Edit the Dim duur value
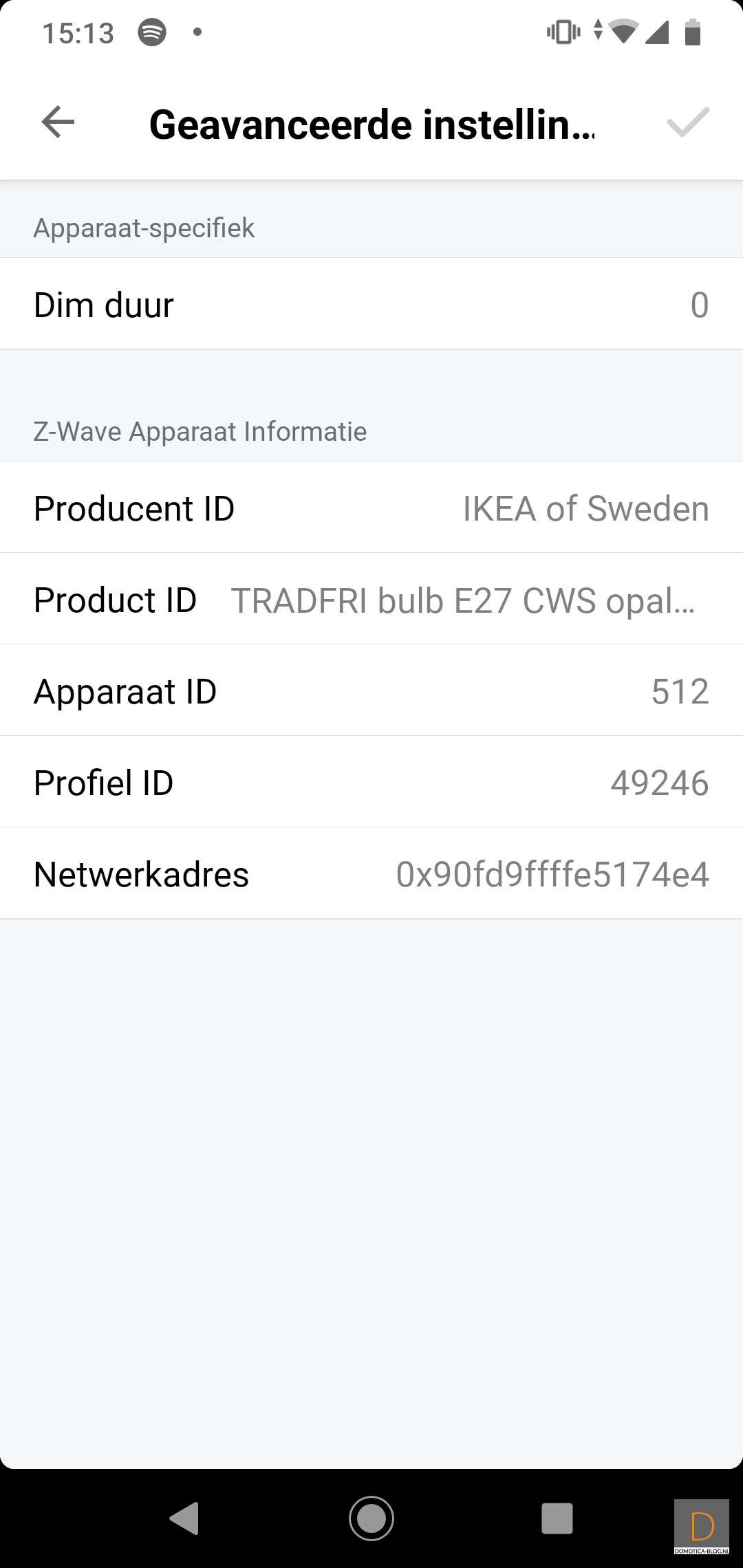 click(x=699, y=305)
